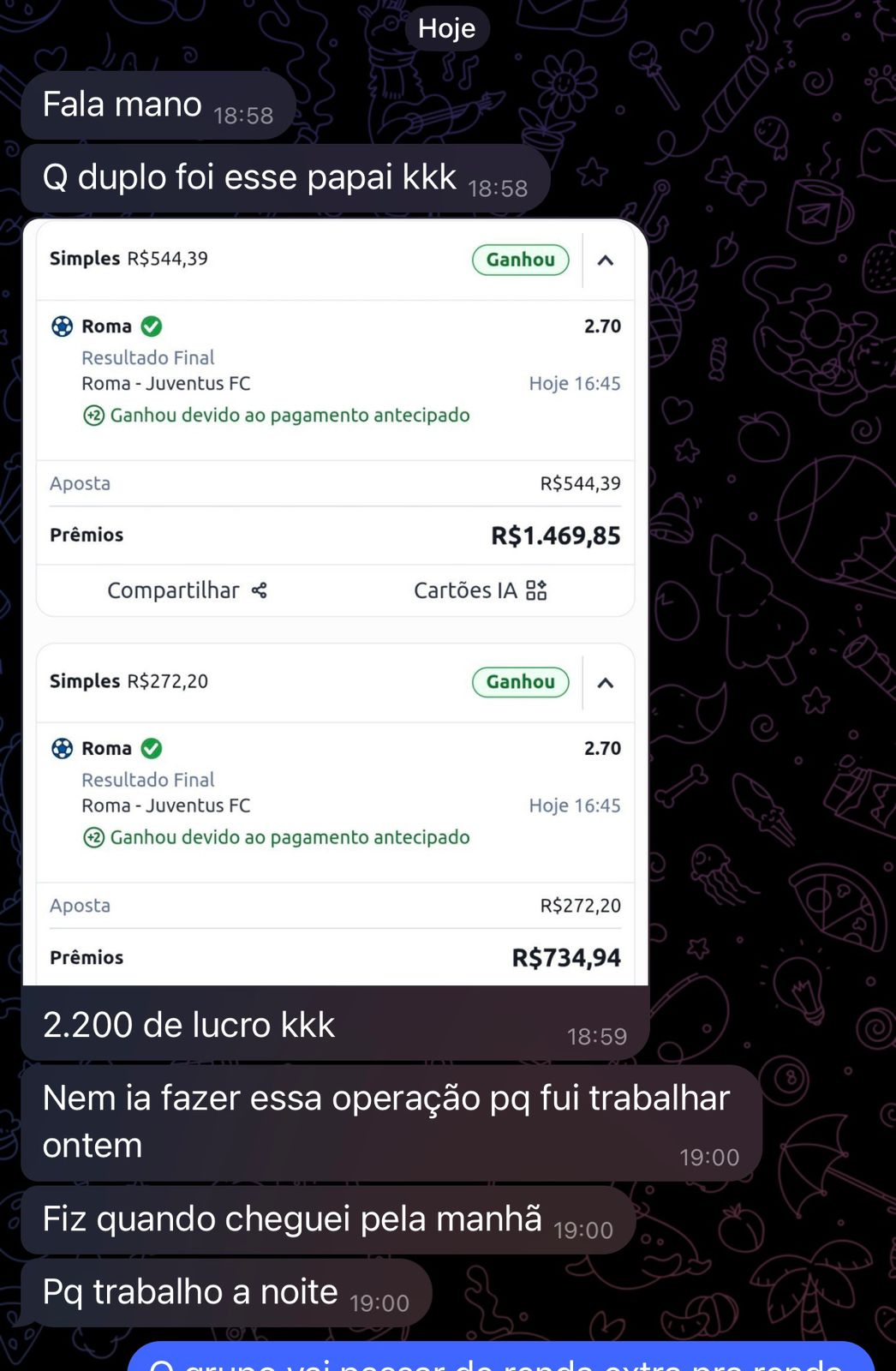This screenshot has height=1371, width=896.
Task: Click the verified checkmark beside Roma, second slip
Action: pos(152,748)
